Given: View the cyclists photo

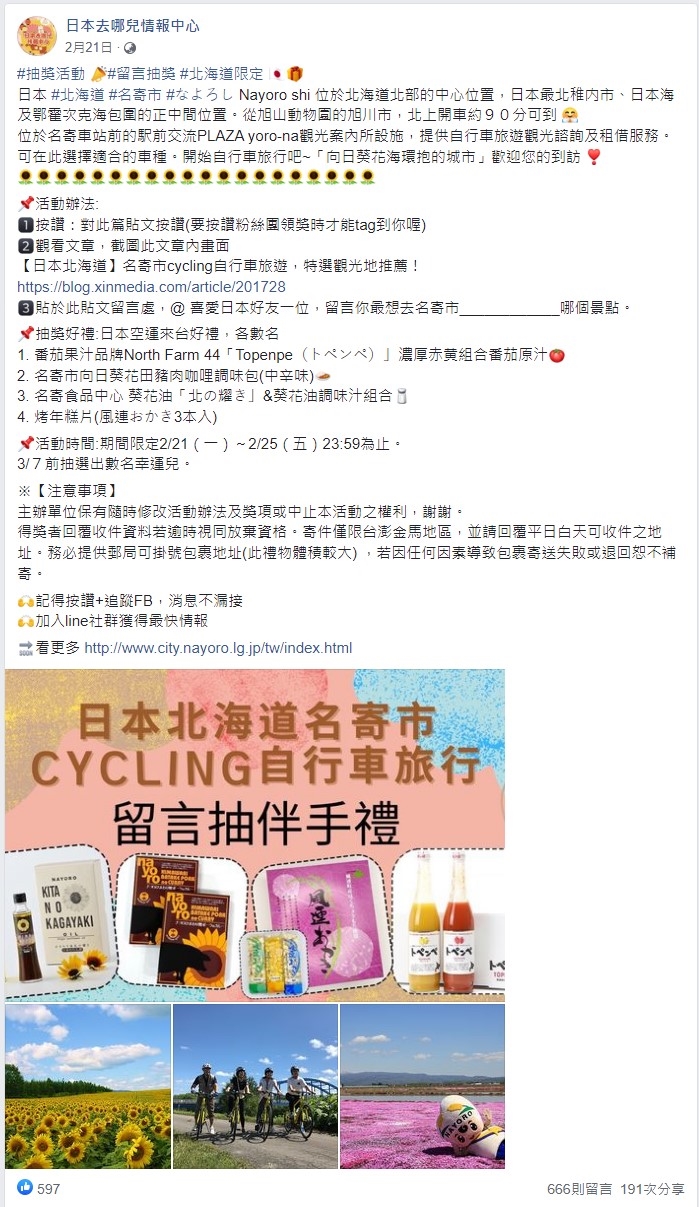Looking at the screenshot, I should 255,1087.
